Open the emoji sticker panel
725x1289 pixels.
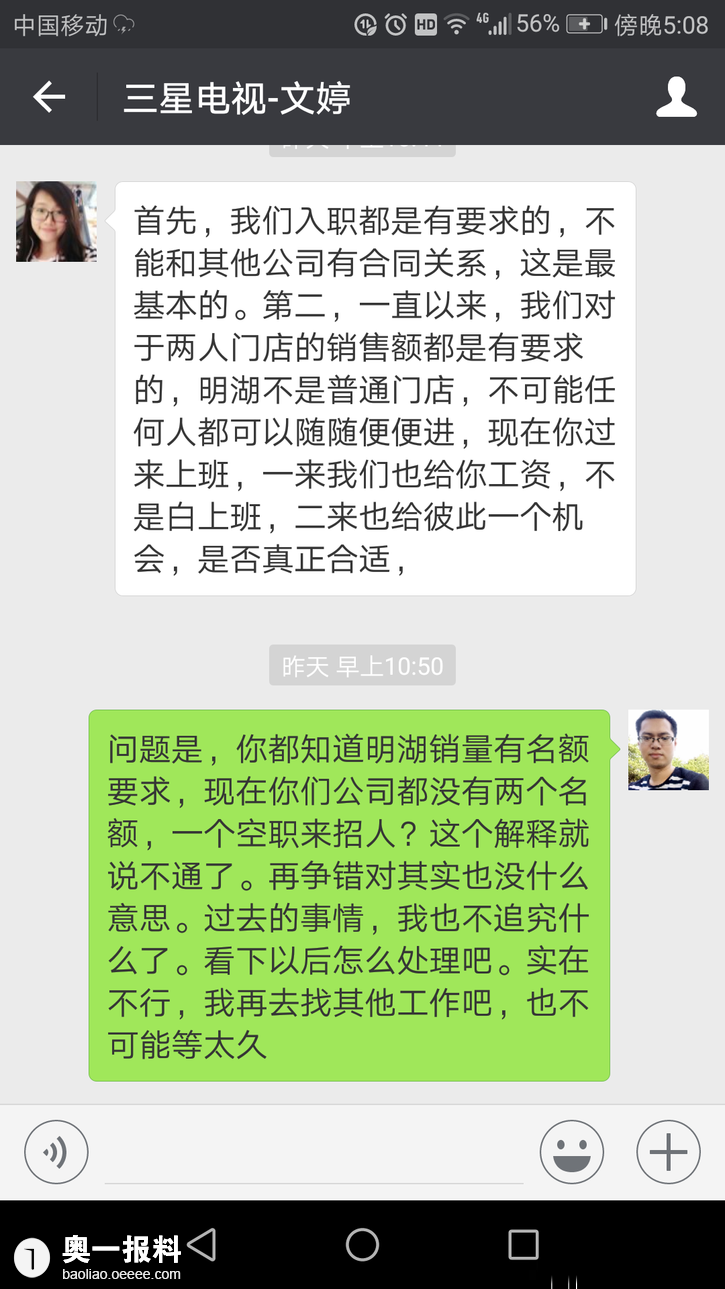click(x=572, y=1152)
